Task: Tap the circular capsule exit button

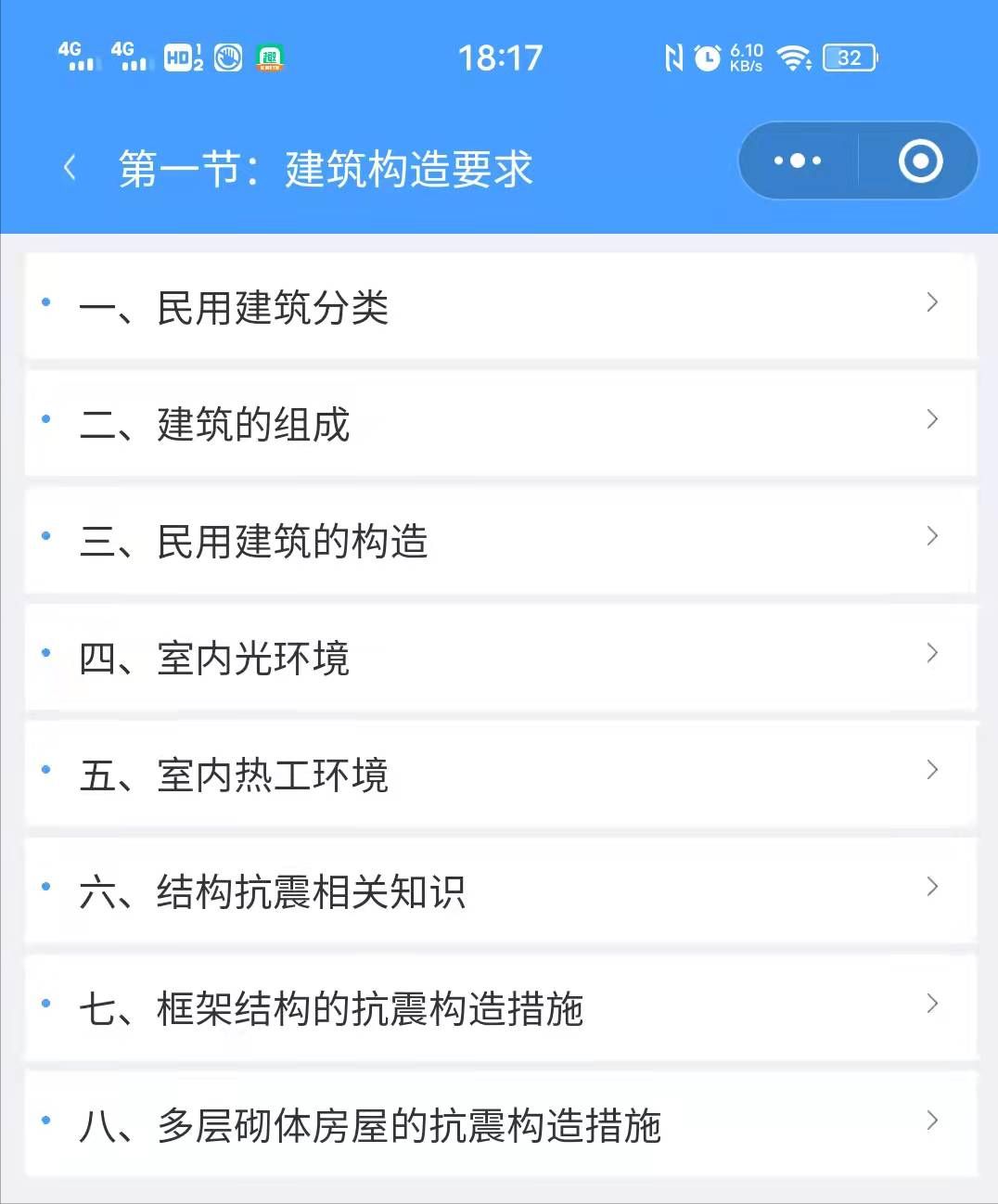Action: (x=919, y=160)
